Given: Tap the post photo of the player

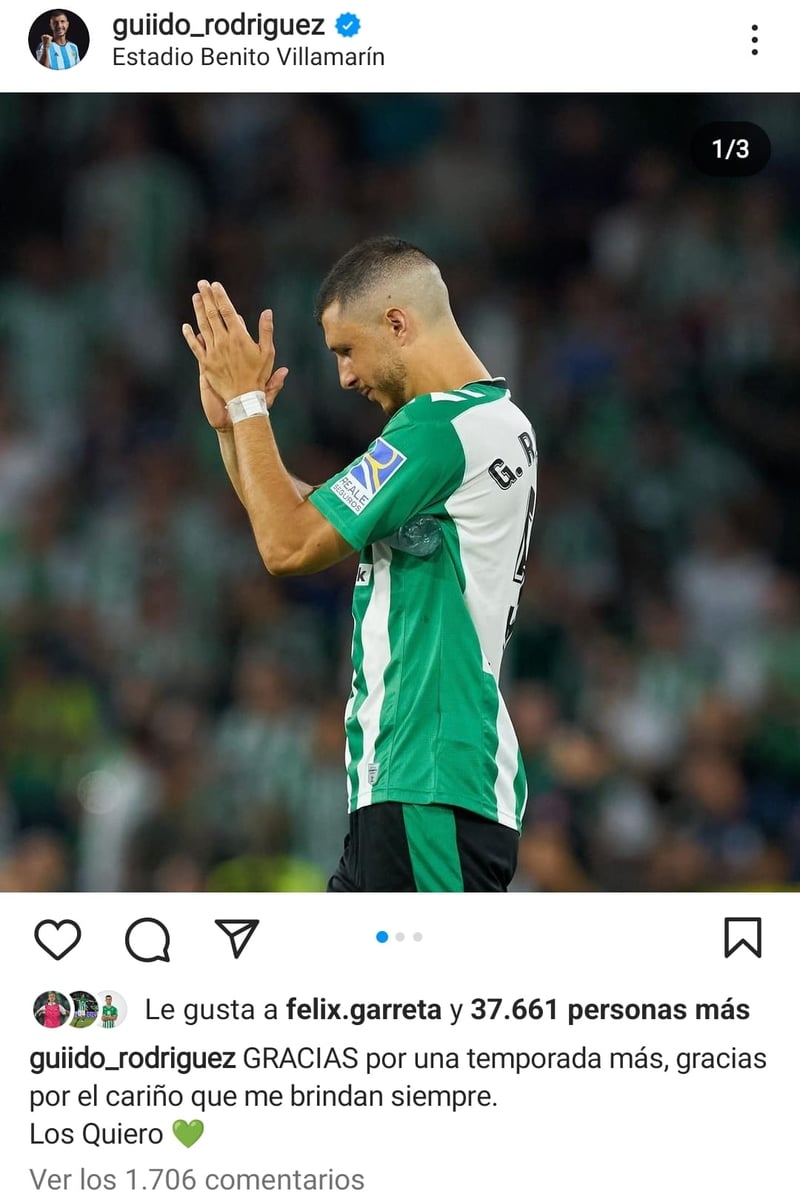Looking at the screenshot, I should 400,490.
